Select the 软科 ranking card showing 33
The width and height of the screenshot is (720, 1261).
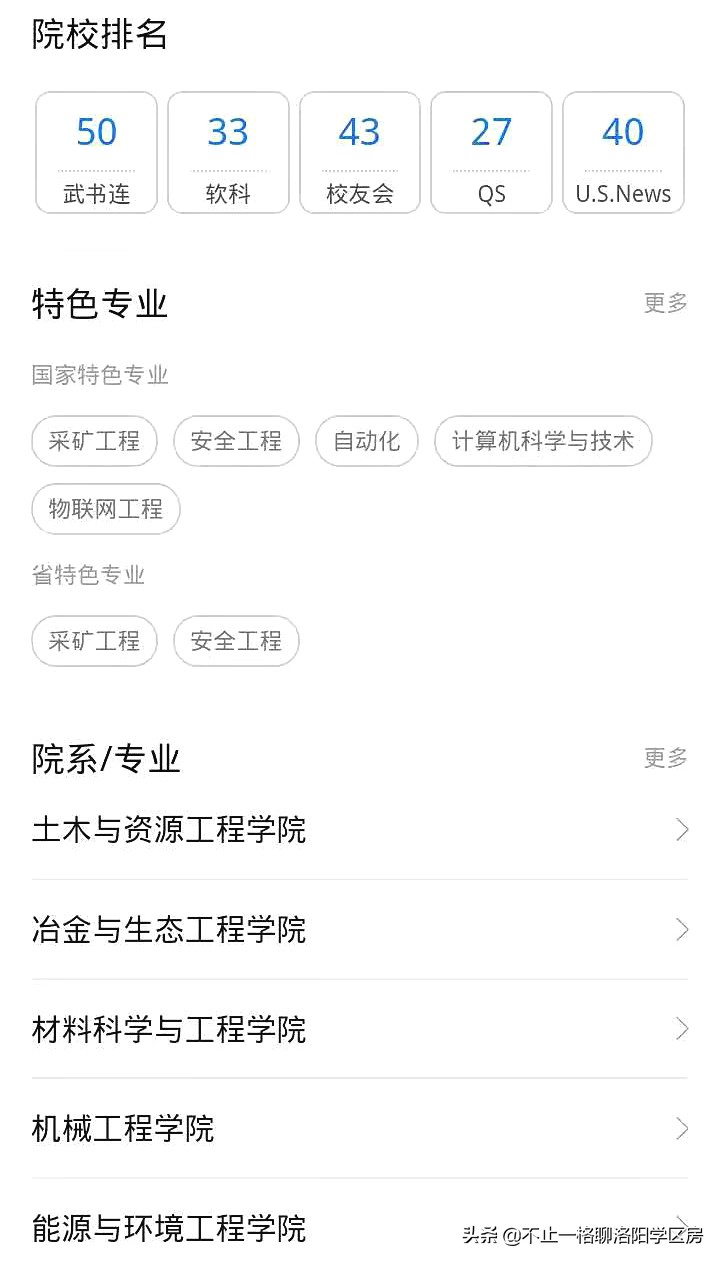pyautogui.click(x=228, y=152)
